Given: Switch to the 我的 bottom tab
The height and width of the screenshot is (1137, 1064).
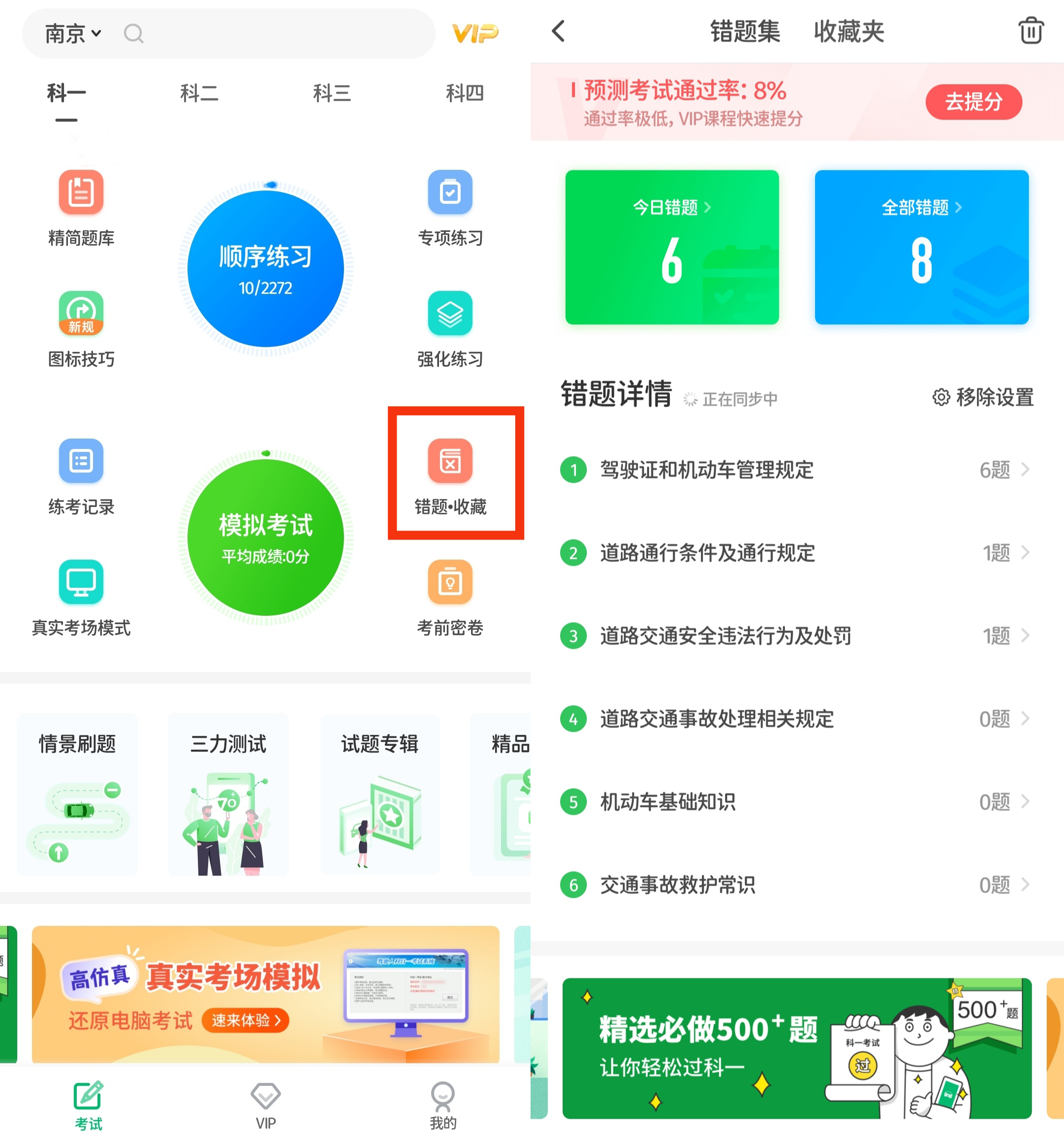Looking at the screenshot, I should click(x=442, y=1106).
